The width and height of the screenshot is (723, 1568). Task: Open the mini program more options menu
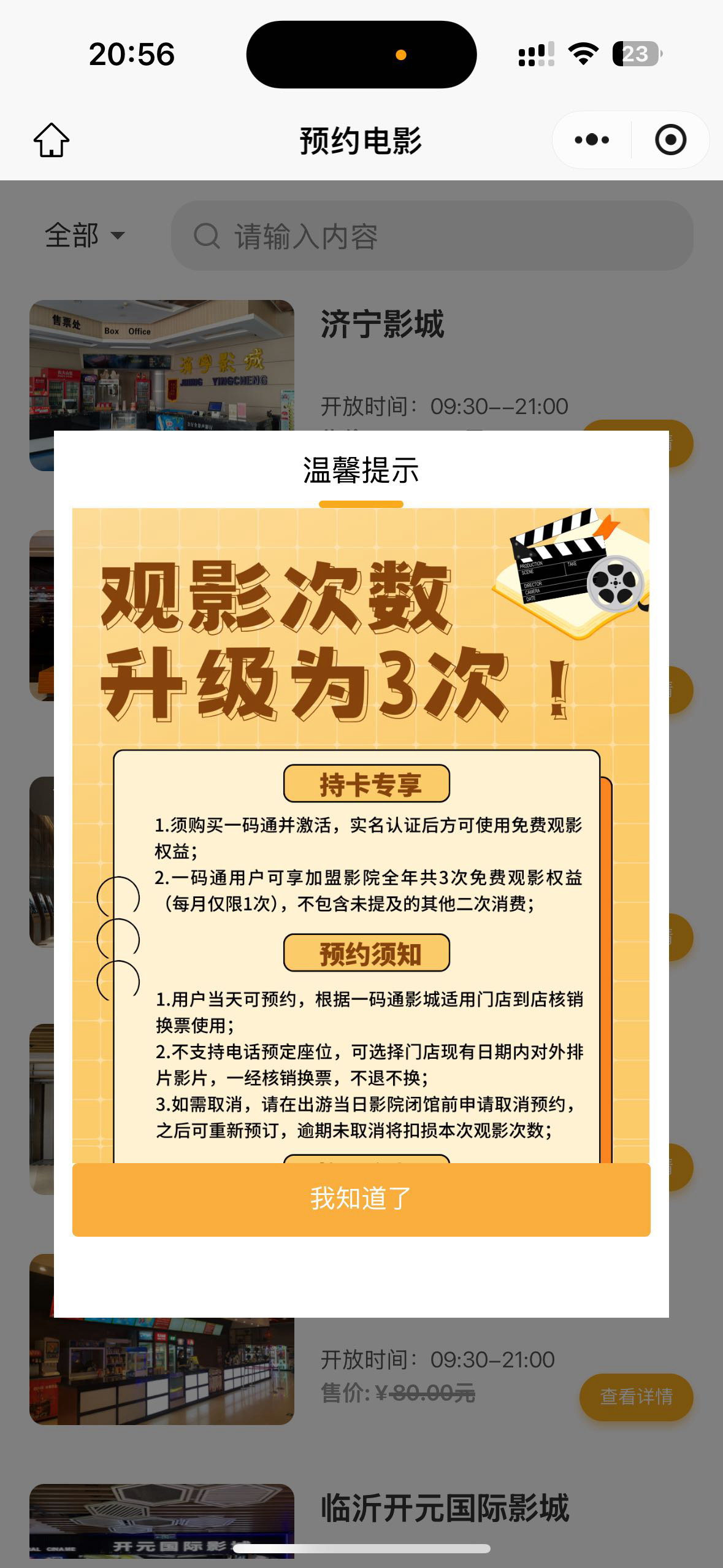click(592, 140)
